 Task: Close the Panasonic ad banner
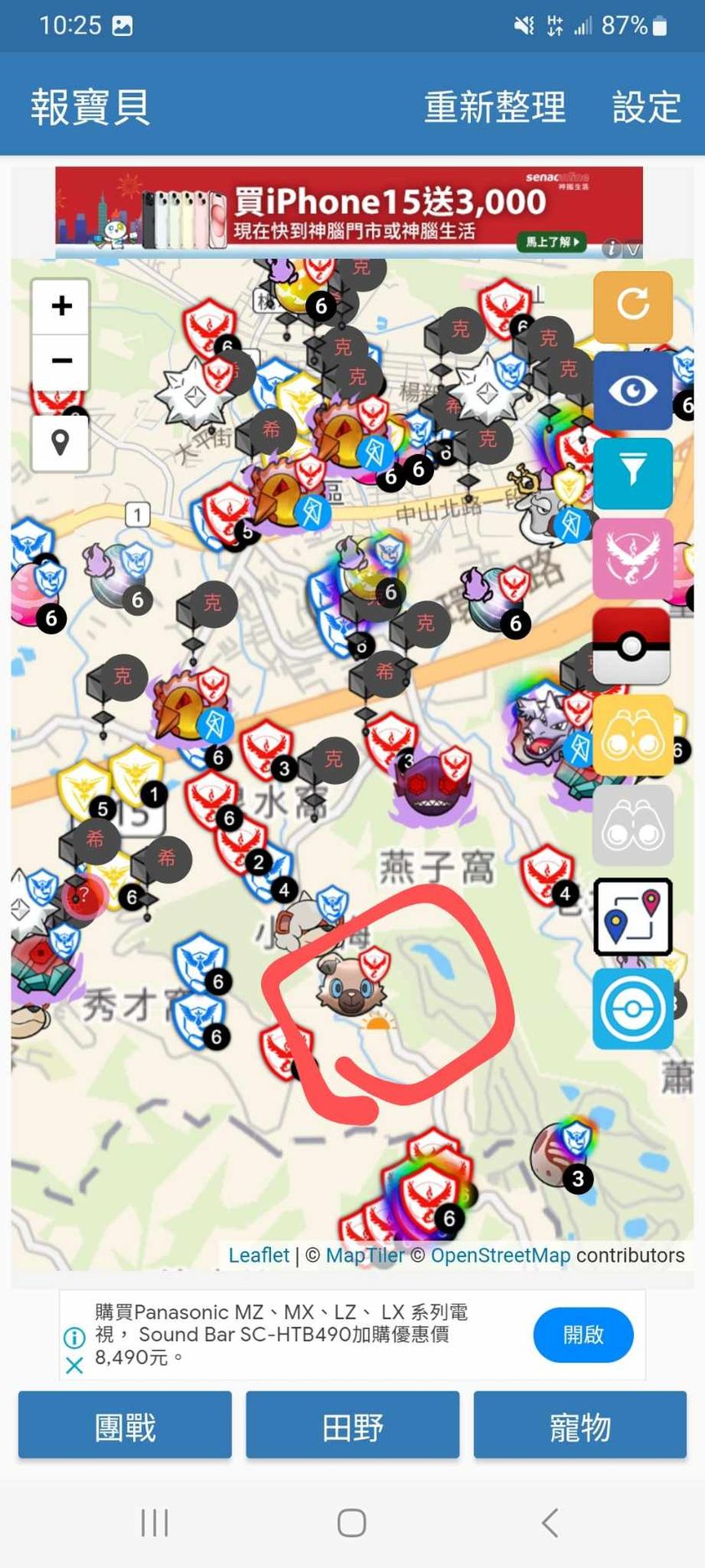tap(74, 1366)
